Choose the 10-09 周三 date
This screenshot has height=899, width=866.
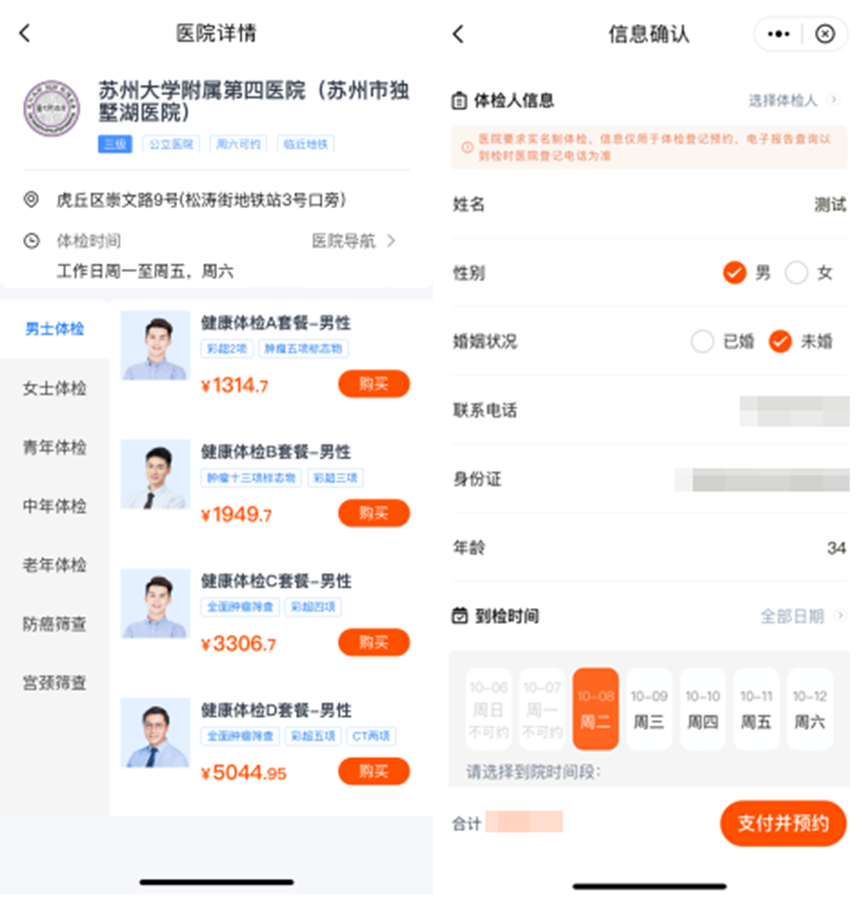649,709
